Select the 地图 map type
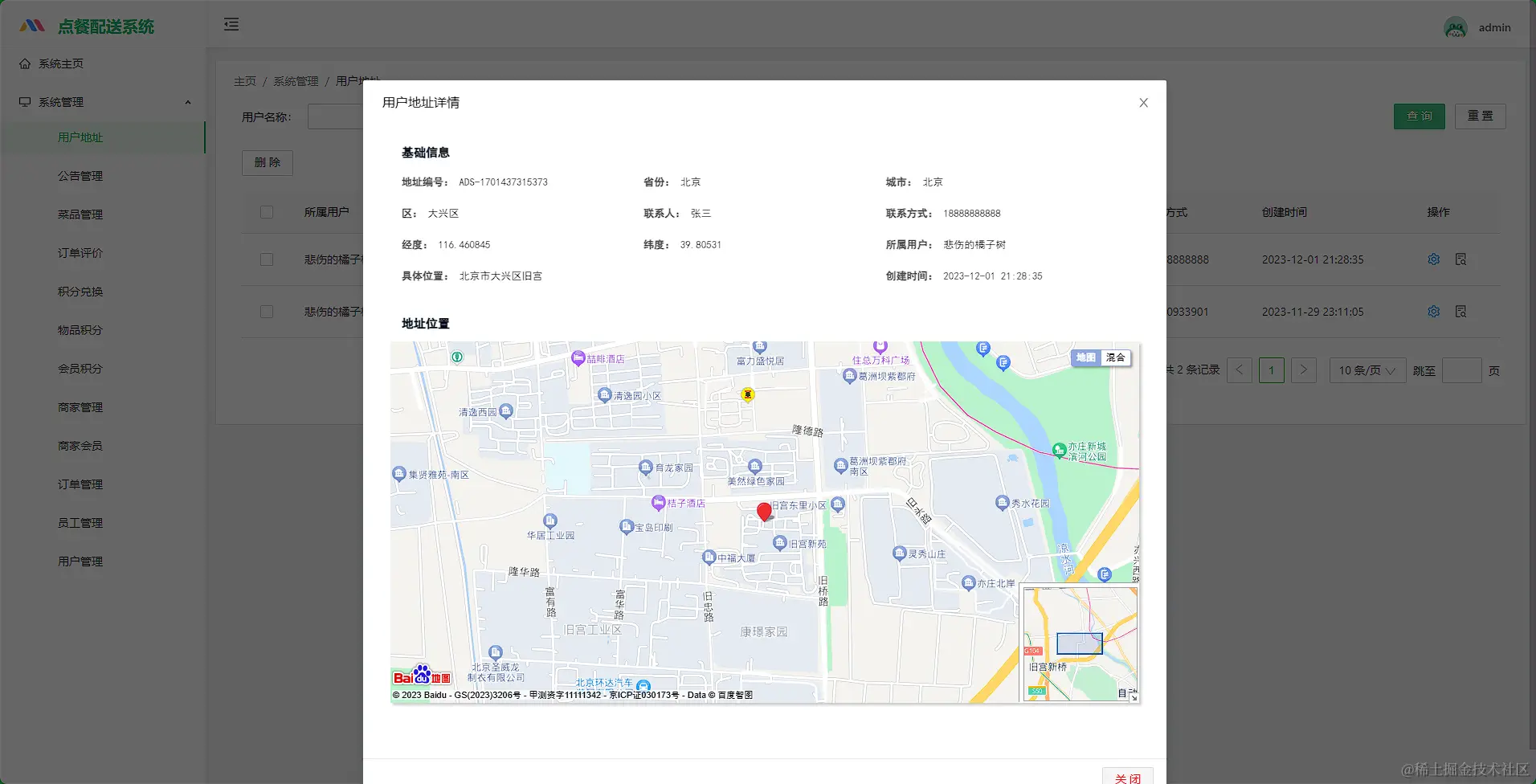The width and height of the screenshot is (1536, 784). 1085,357
